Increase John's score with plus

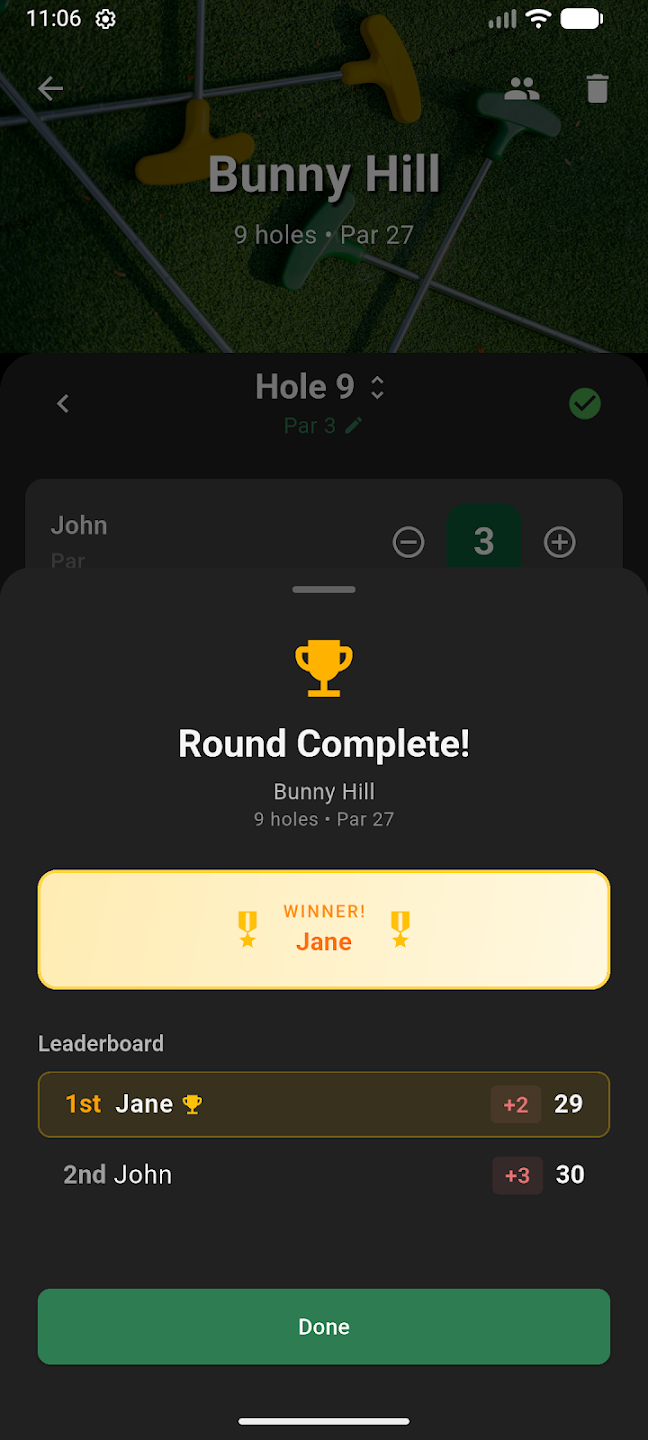(559, 542)
